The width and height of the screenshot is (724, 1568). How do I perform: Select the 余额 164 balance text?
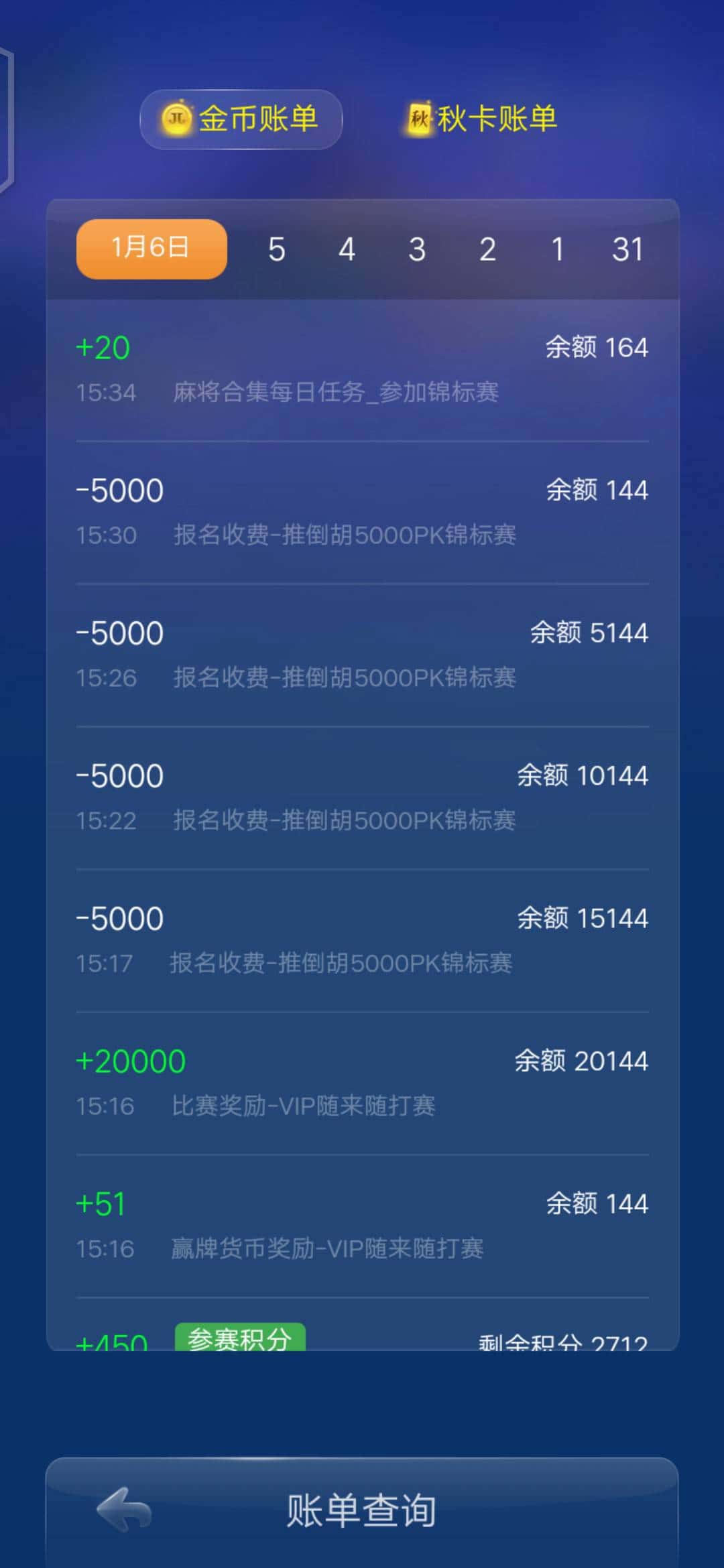pos(595,346)
